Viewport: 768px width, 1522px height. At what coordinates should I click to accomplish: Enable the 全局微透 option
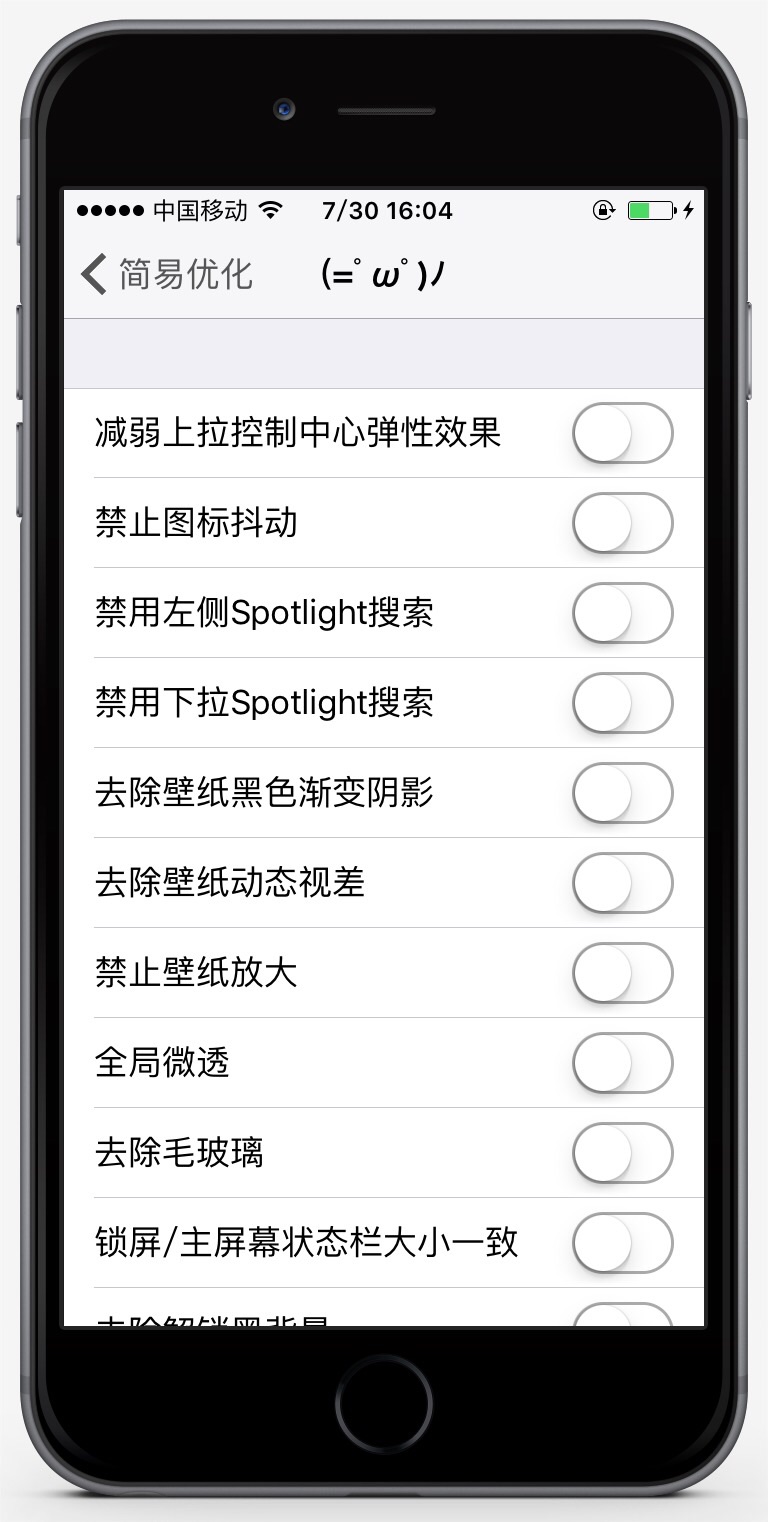[x=622, y=1063]
